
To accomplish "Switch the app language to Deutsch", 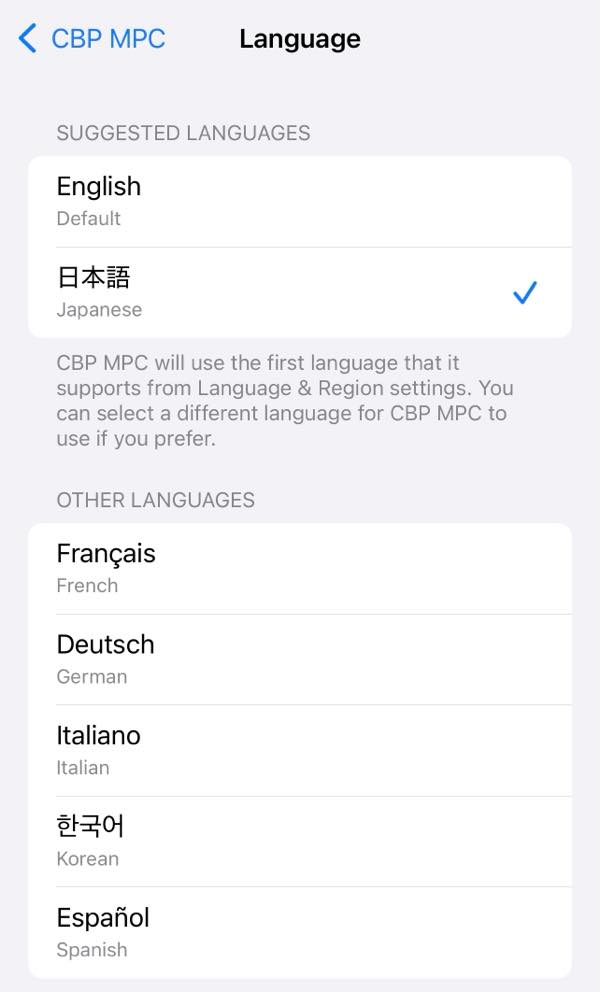I will [x=300, y=660].
